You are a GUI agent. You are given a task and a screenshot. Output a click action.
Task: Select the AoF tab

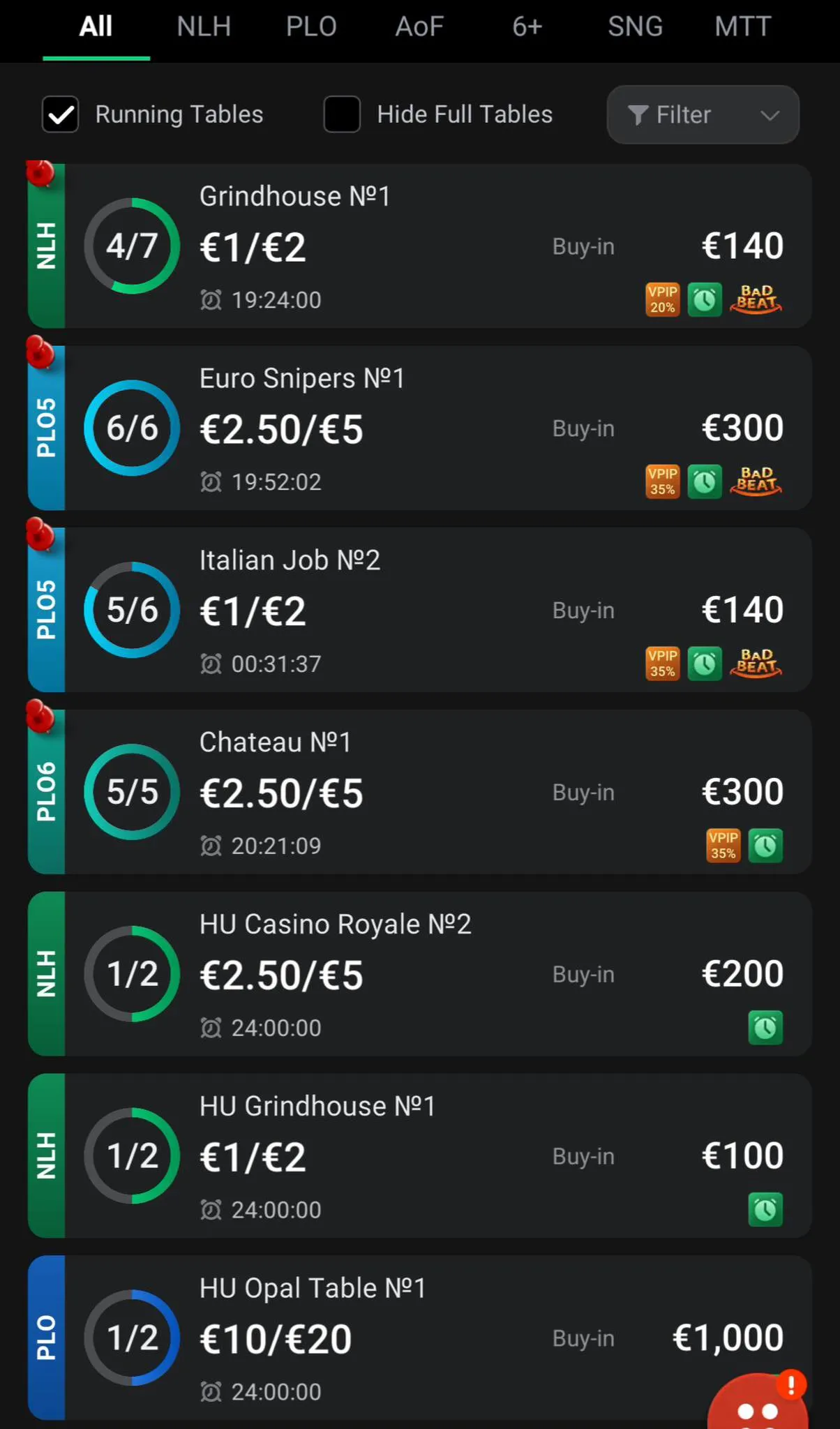point(419,27)
